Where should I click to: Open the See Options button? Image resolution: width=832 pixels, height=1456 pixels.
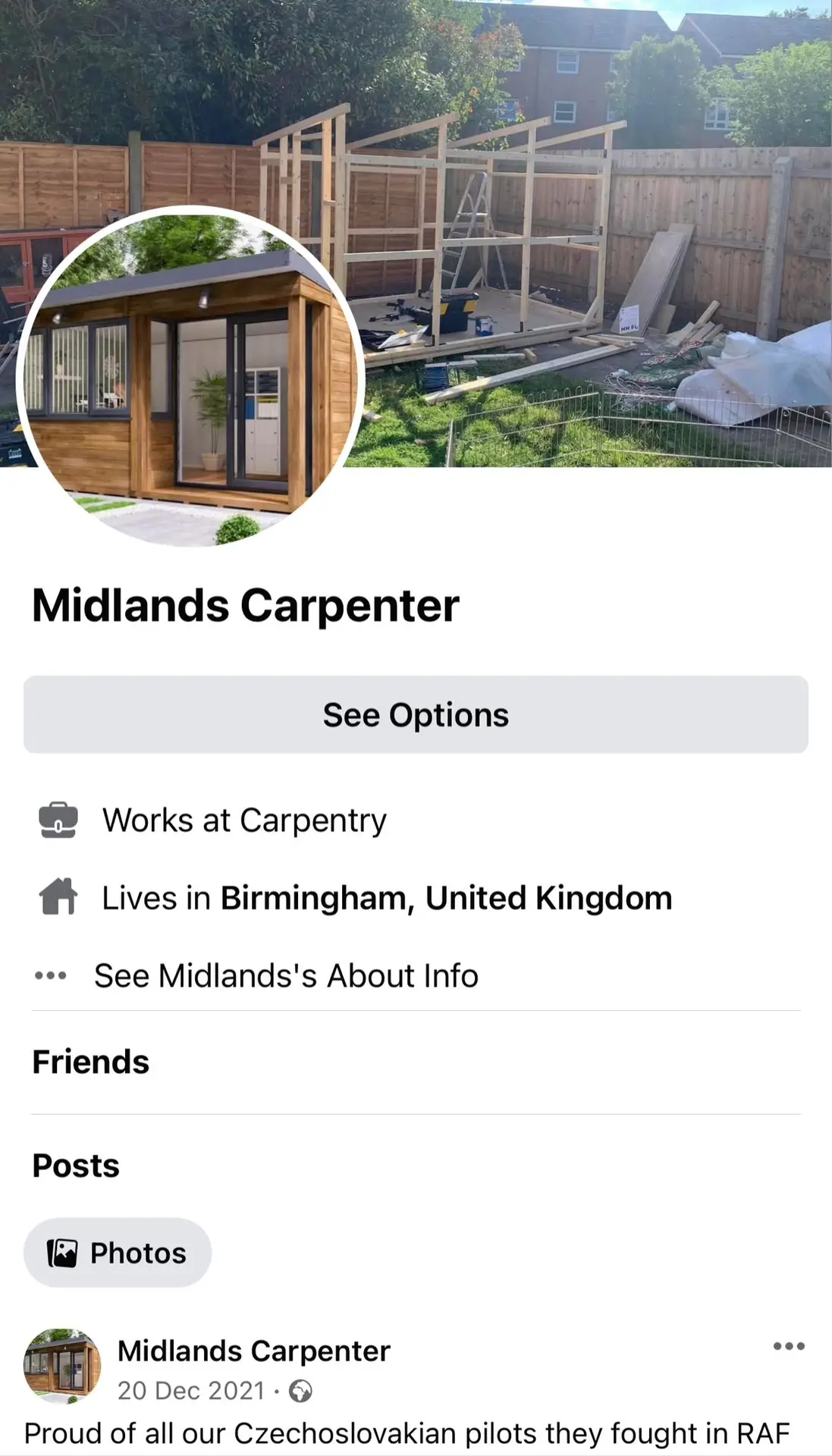[416, 714]
